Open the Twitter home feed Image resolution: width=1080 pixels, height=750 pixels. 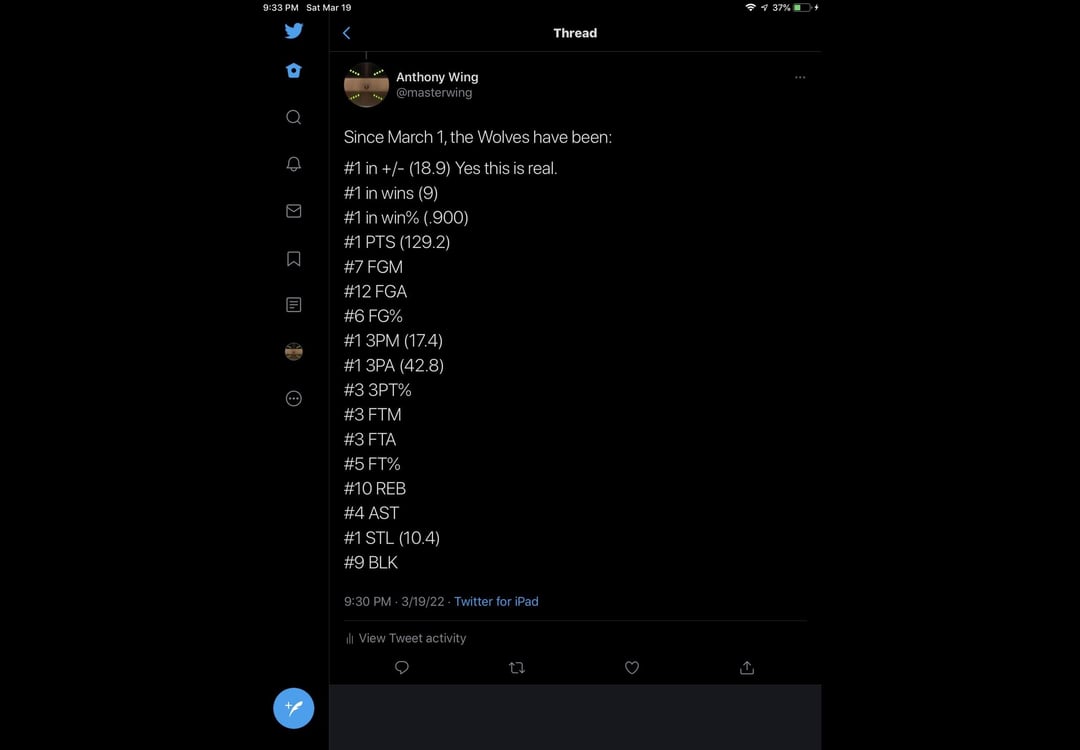[x=293, y=71]
